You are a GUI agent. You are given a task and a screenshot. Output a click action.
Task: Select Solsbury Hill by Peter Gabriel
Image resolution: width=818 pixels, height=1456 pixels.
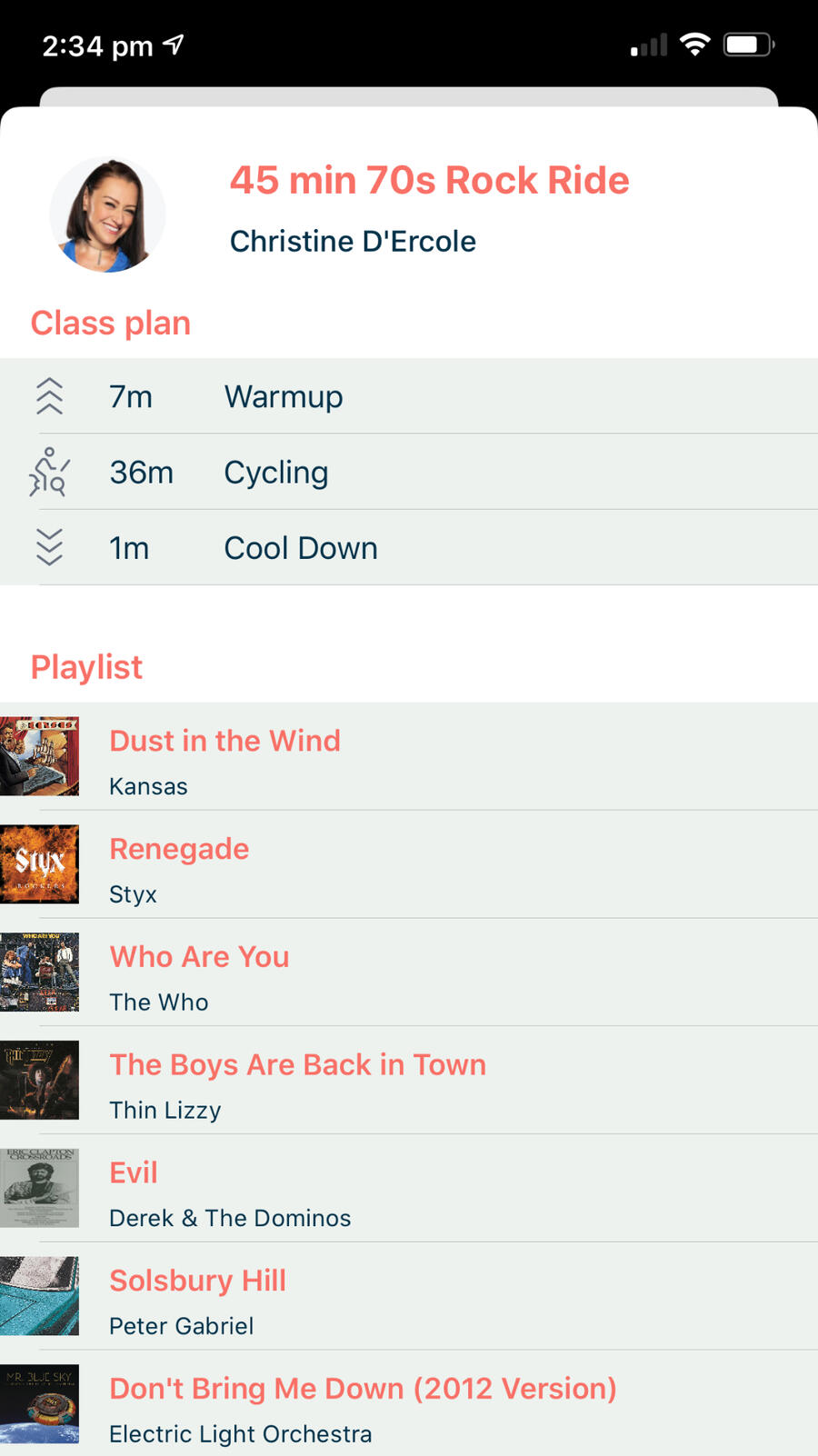(409, 1296)
